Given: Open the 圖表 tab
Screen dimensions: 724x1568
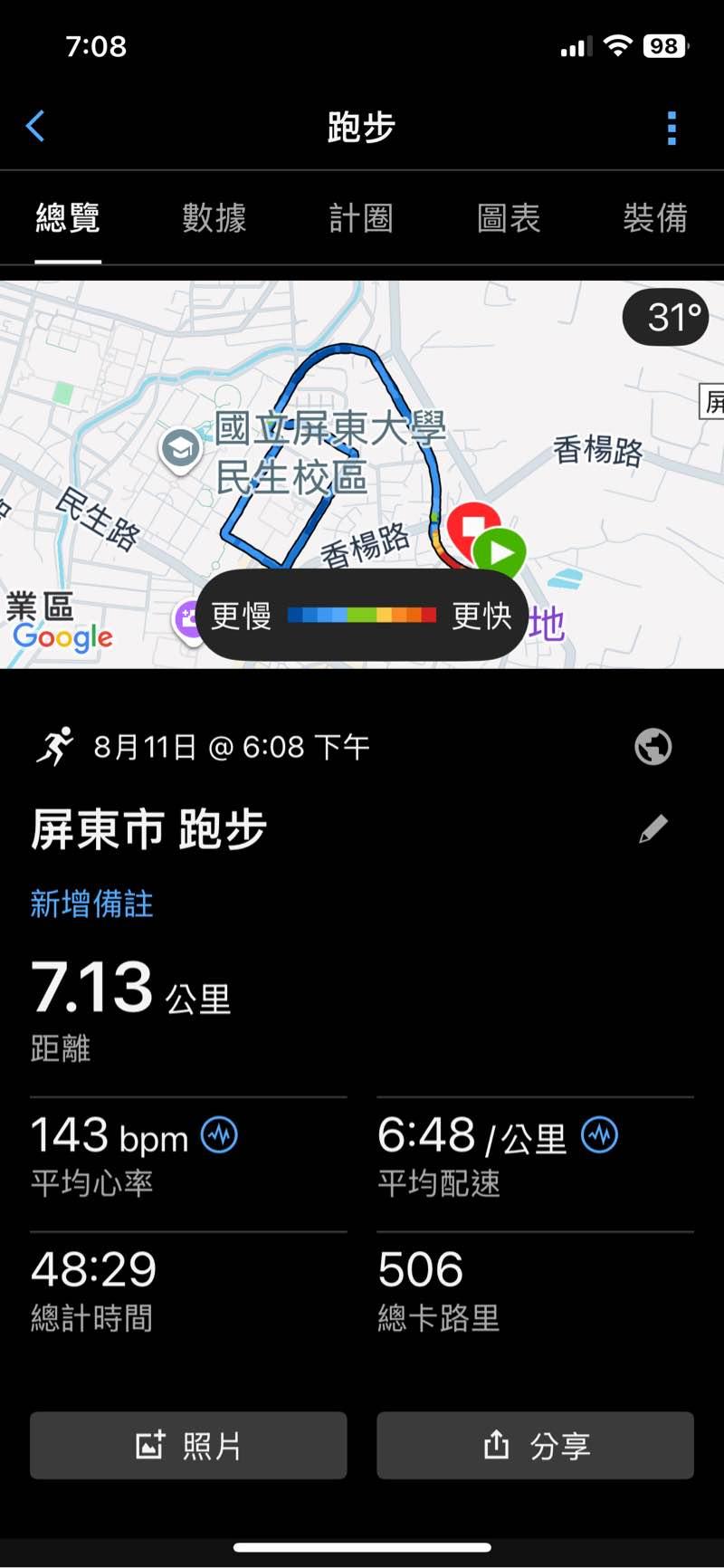Looking at the screenshot, I should (x=508, y=218).
